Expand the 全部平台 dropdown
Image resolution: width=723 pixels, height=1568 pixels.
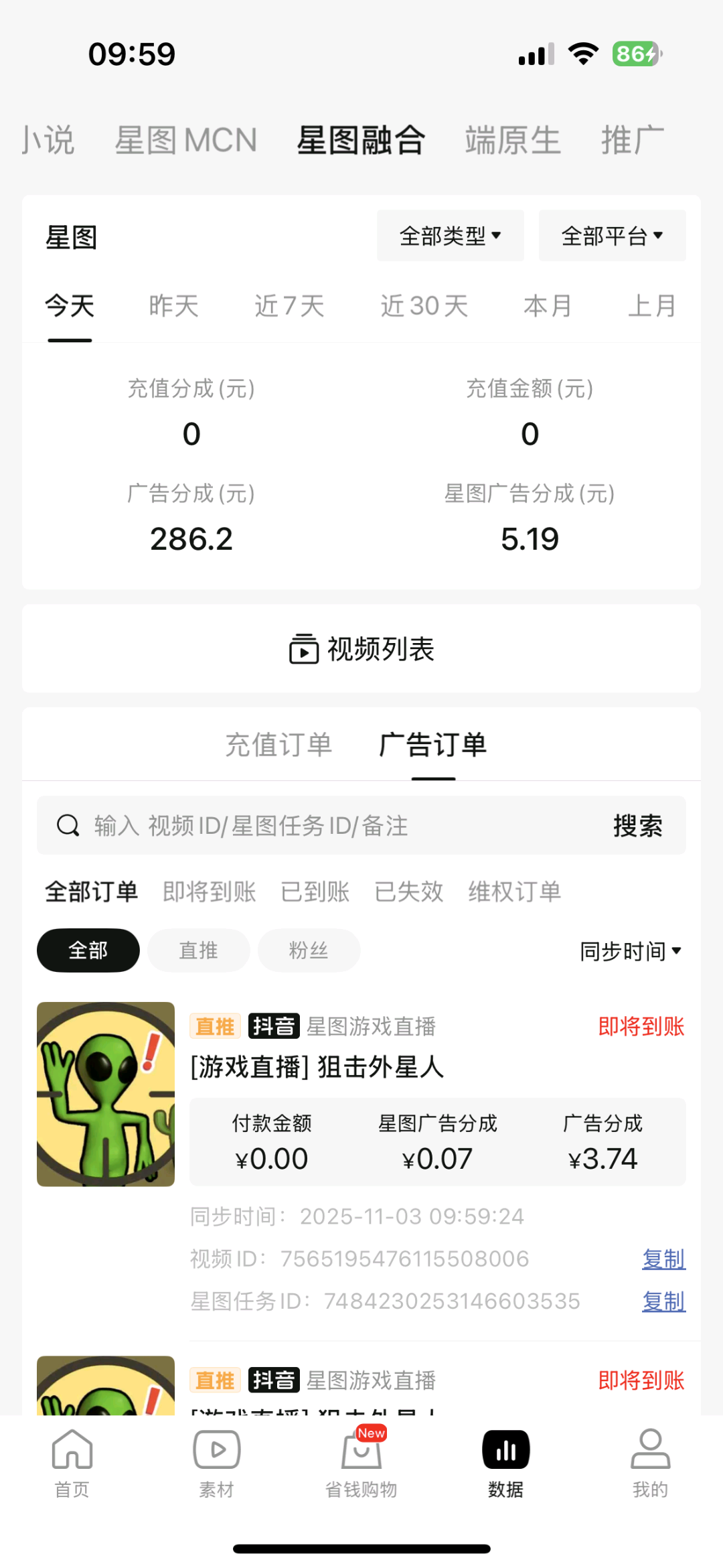[611, 236]
